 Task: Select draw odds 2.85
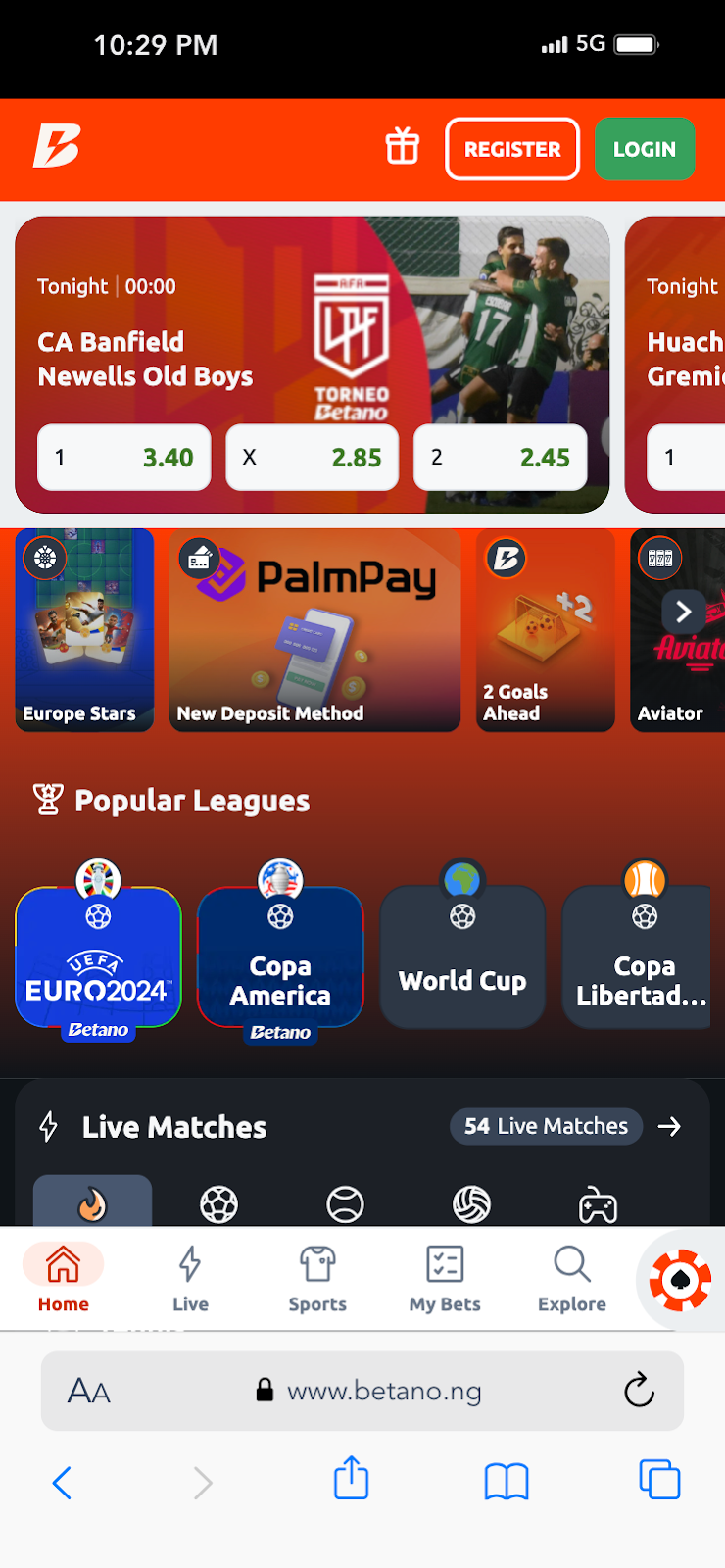[x=313, y=457]
